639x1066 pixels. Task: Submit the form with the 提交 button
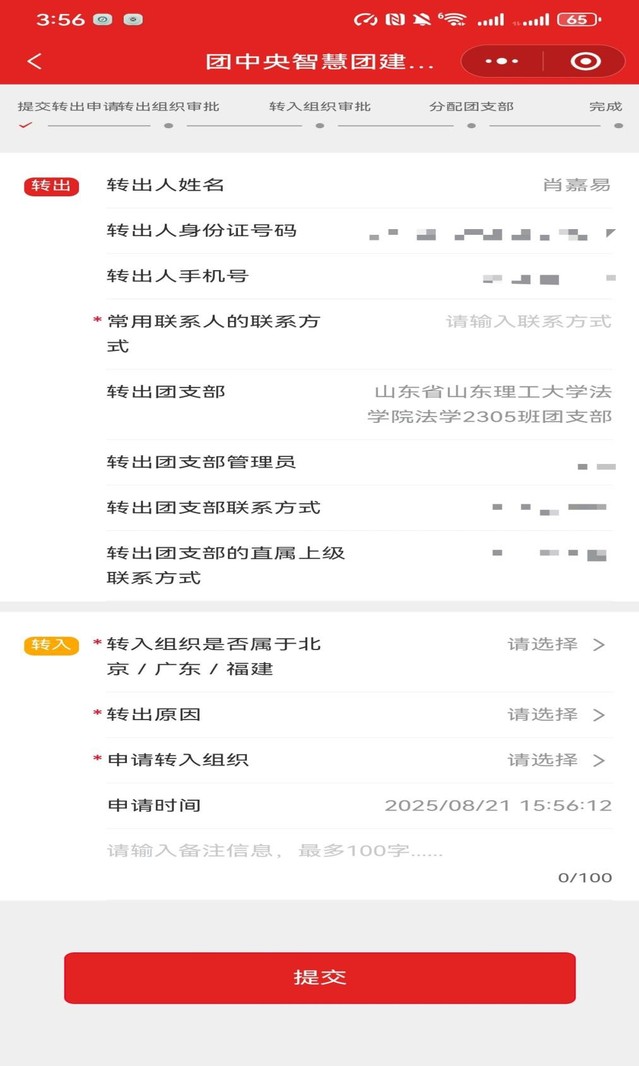pyautogui.click(x=320, y=977)
